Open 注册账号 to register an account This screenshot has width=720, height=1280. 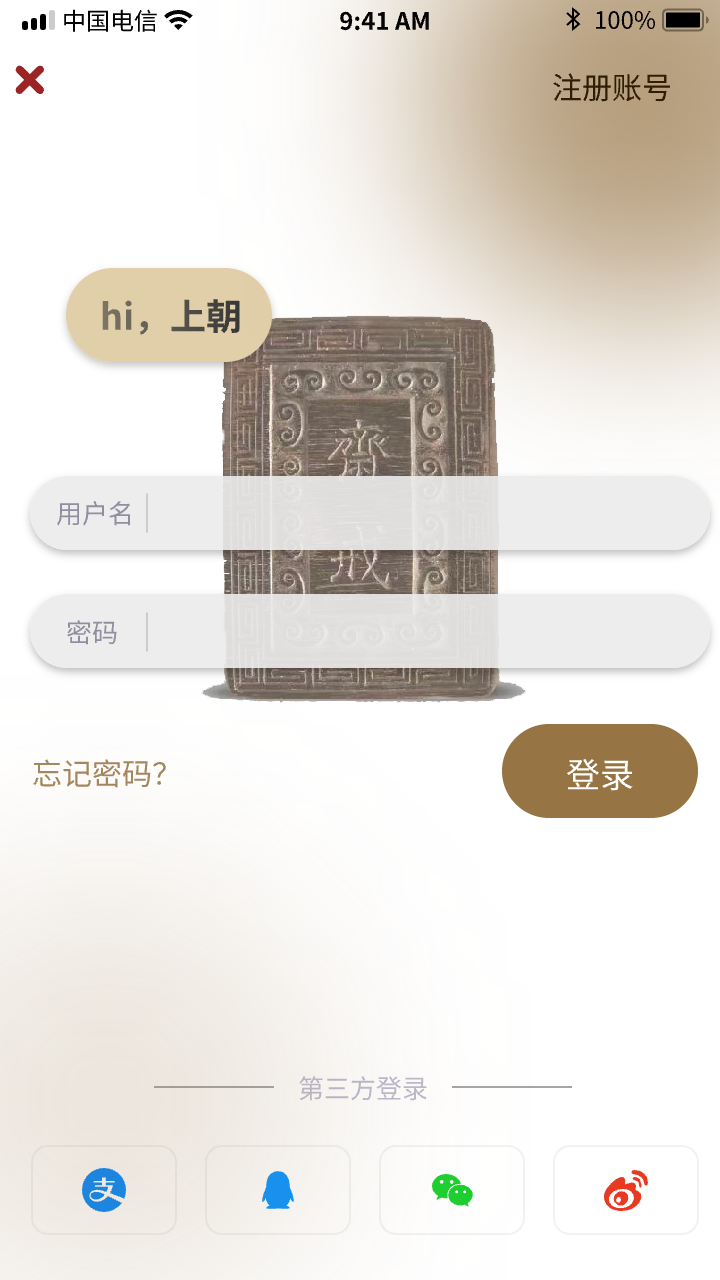611,88
